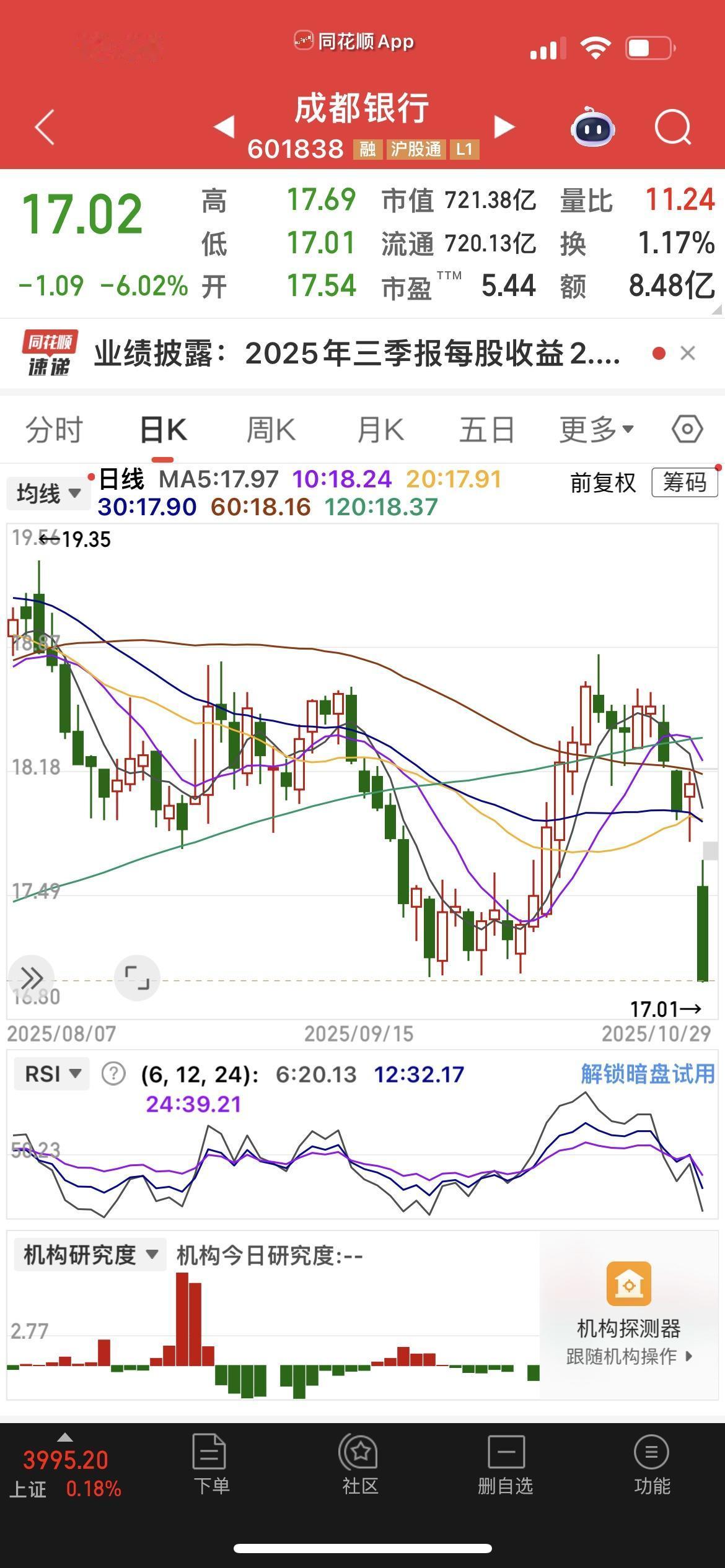725x1568 pixels.
Task: Switch to the 分时 intraday tab
Action: click(55, 429)
